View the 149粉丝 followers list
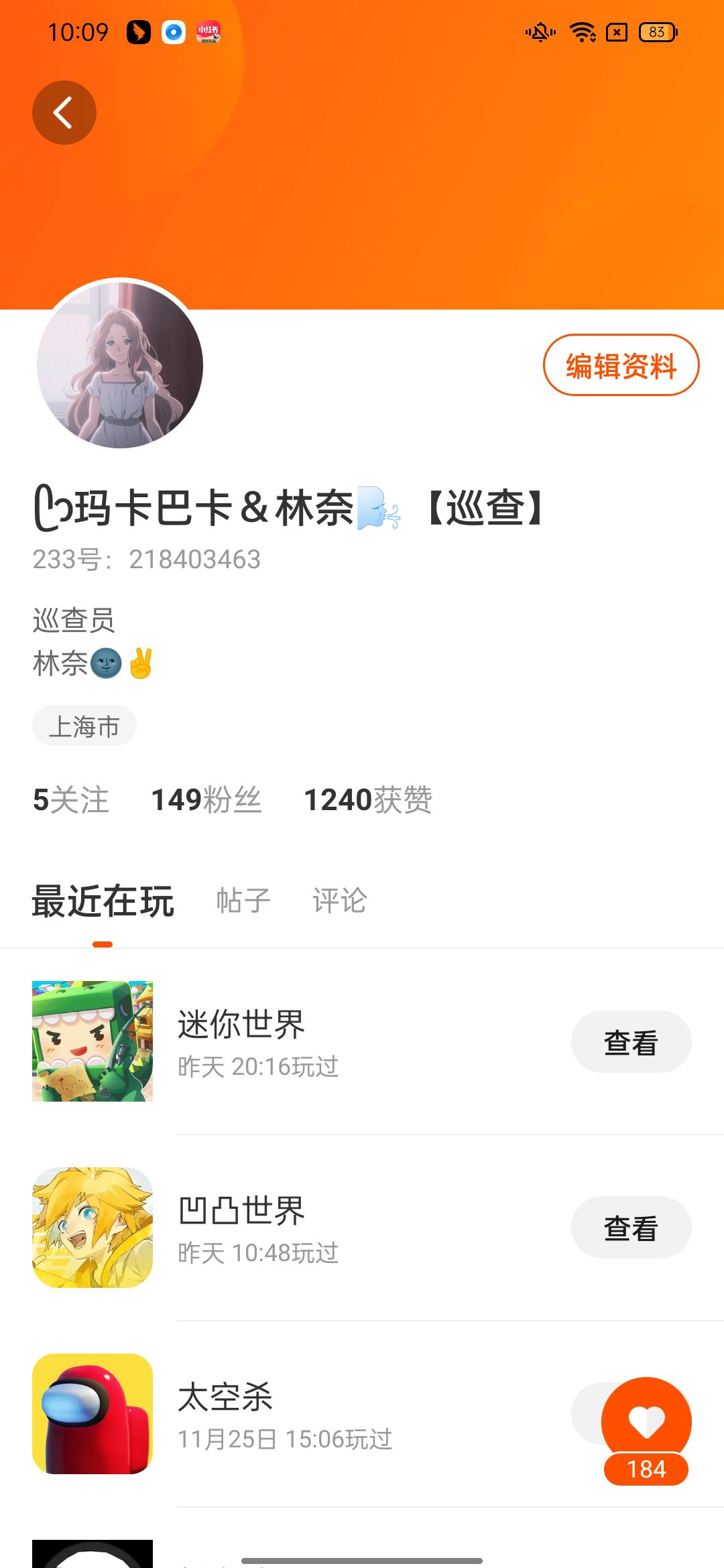This screenshot has width=724, height=1568. coord(206,799)
